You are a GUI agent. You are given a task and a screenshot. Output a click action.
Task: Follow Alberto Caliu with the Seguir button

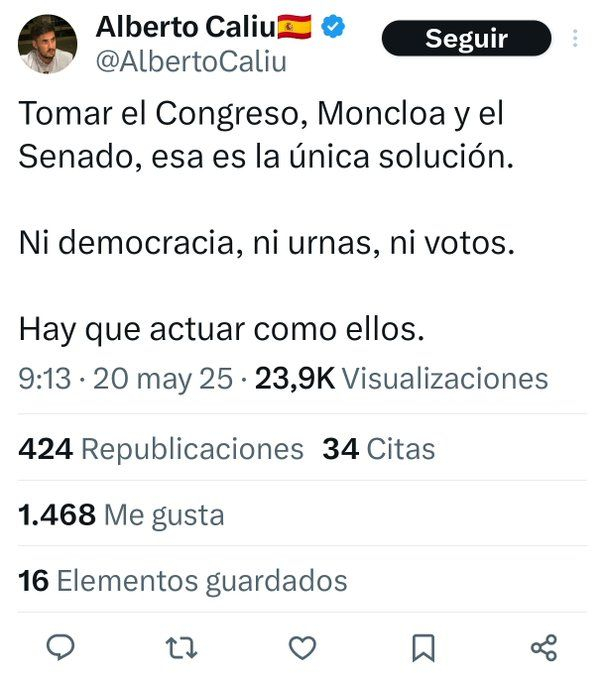point(466,39)
